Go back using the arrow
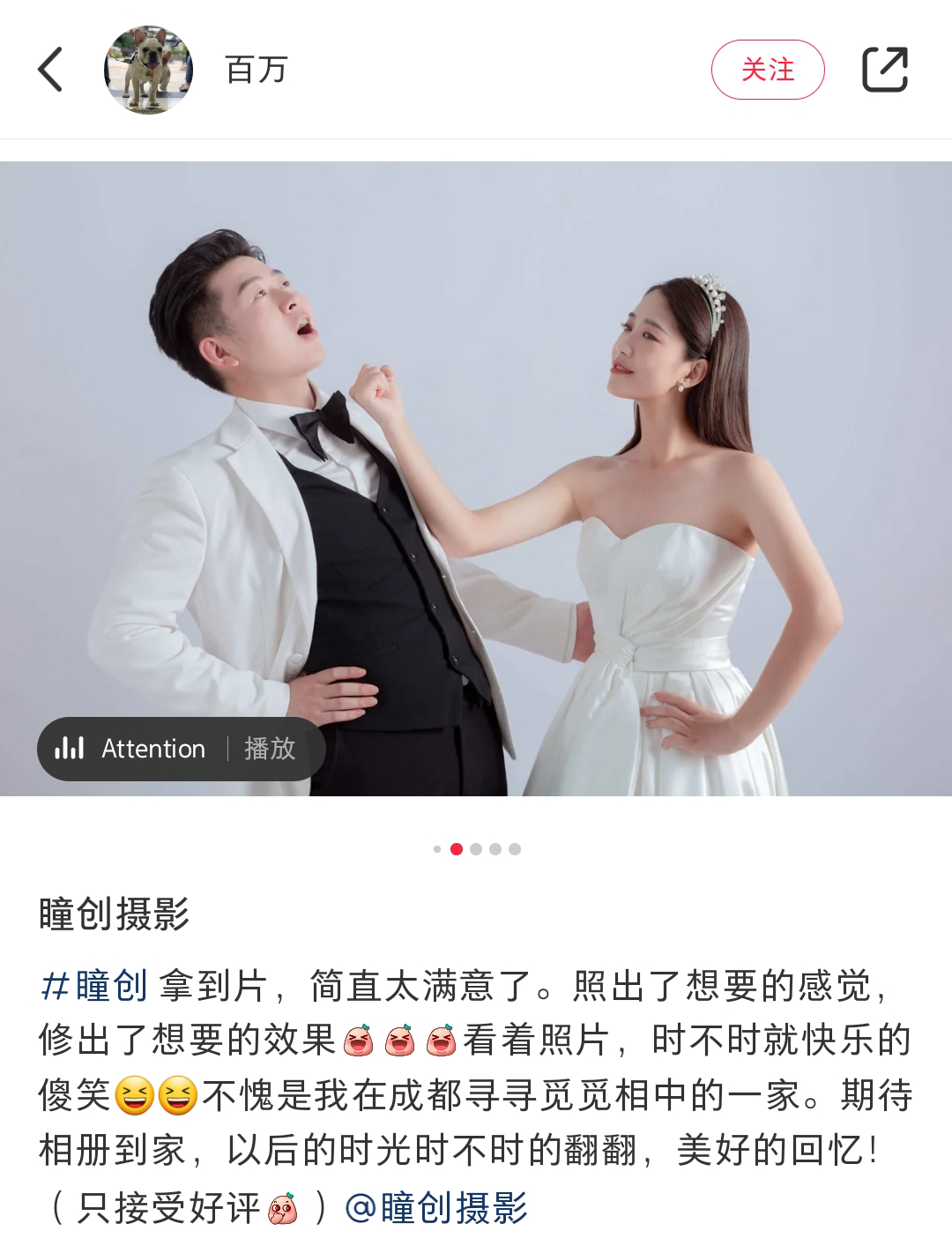Screen dimensions: 952x1246 [x=50, y=70]
